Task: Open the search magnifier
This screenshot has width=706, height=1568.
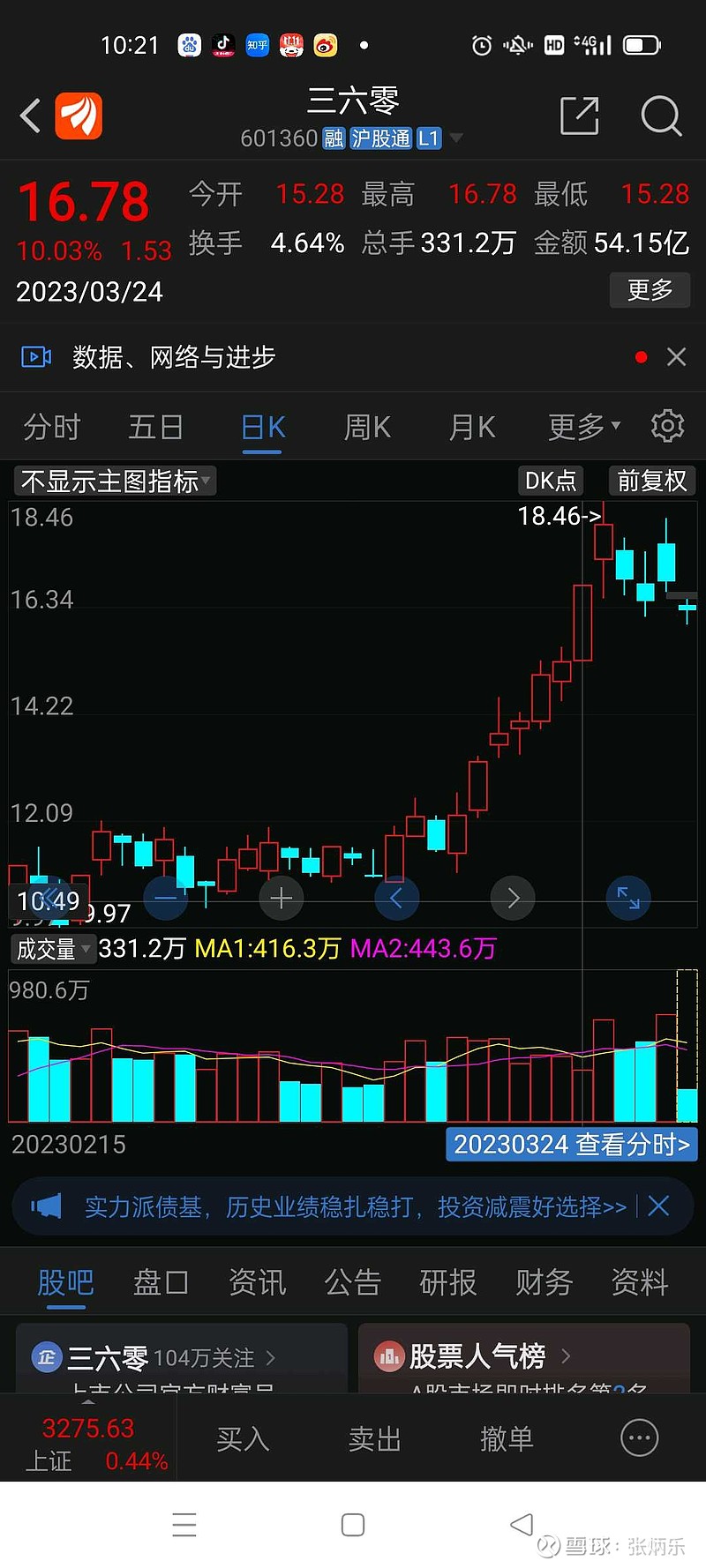Action: click(661, 116)
